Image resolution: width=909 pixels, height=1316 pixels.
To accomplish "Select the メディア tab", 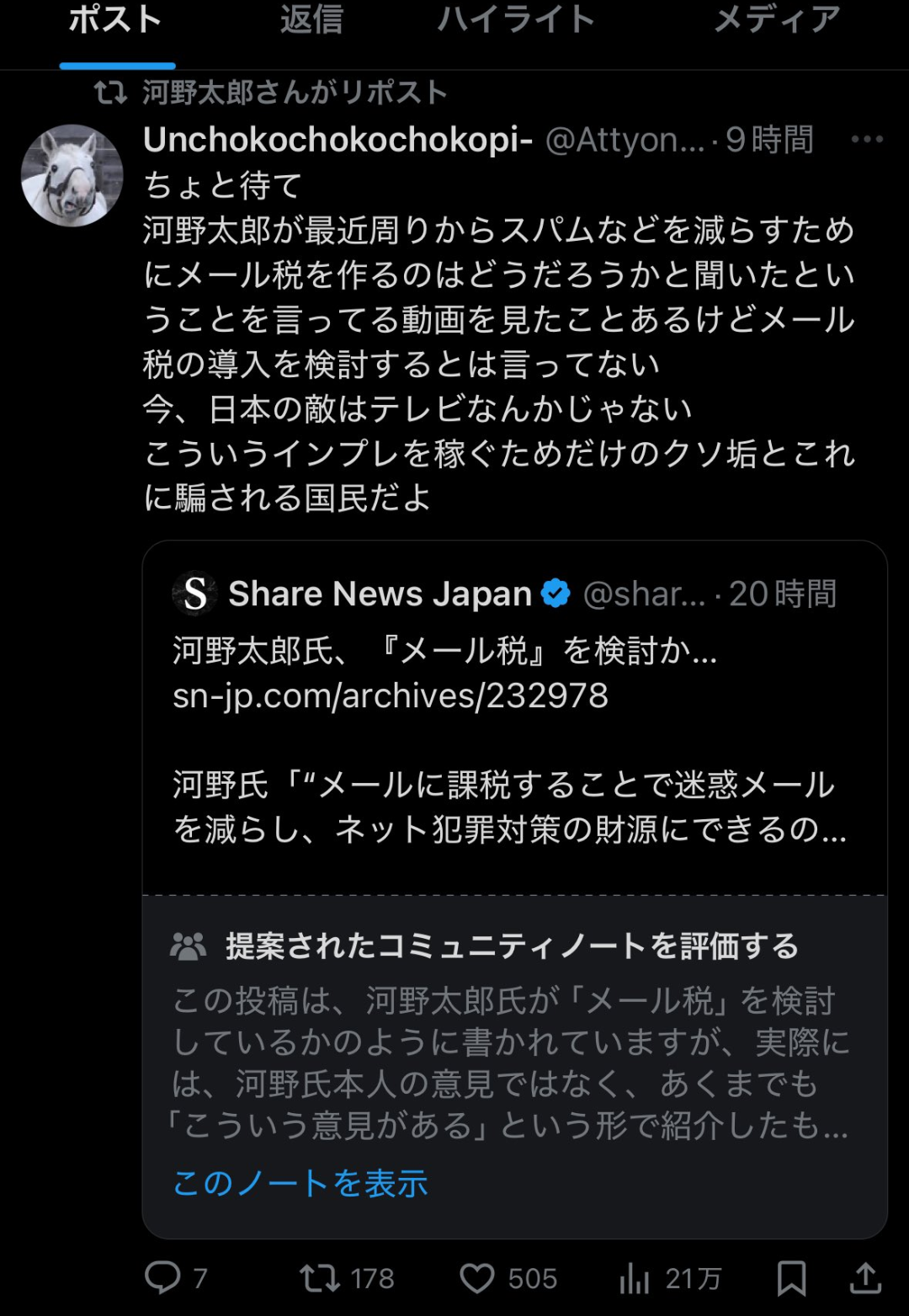I will [776, 20].
